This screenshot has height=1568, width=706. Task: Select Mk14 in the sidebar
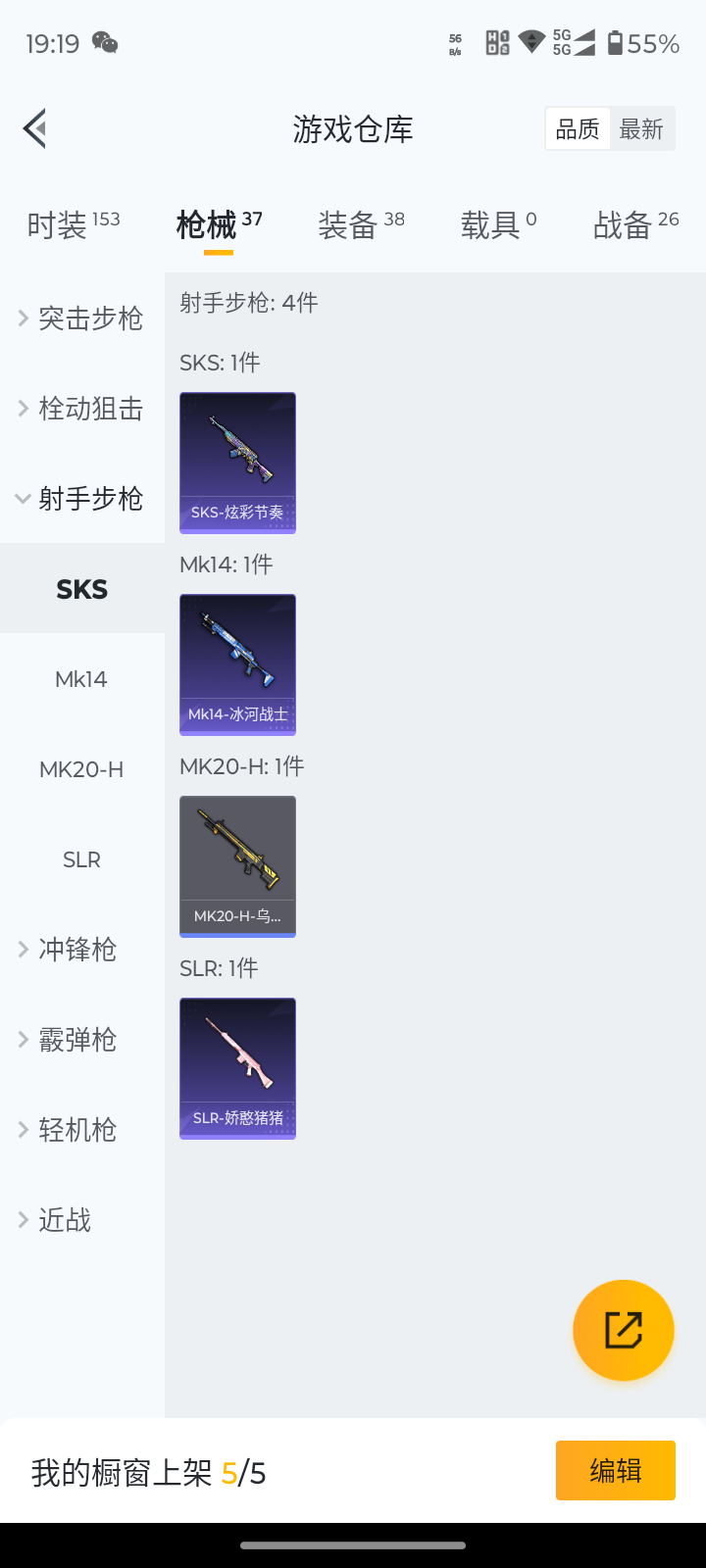(81, 679)
